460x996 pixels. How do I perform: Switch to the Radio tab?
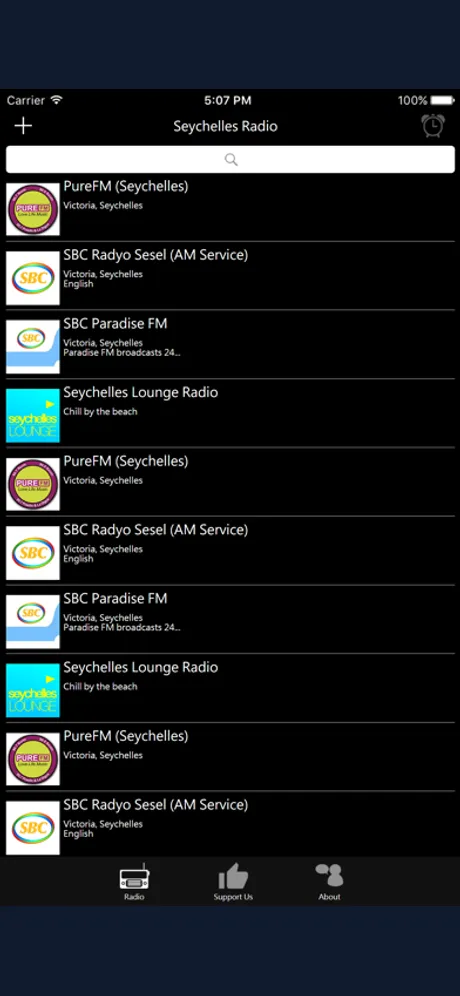[x=134, y=882]
